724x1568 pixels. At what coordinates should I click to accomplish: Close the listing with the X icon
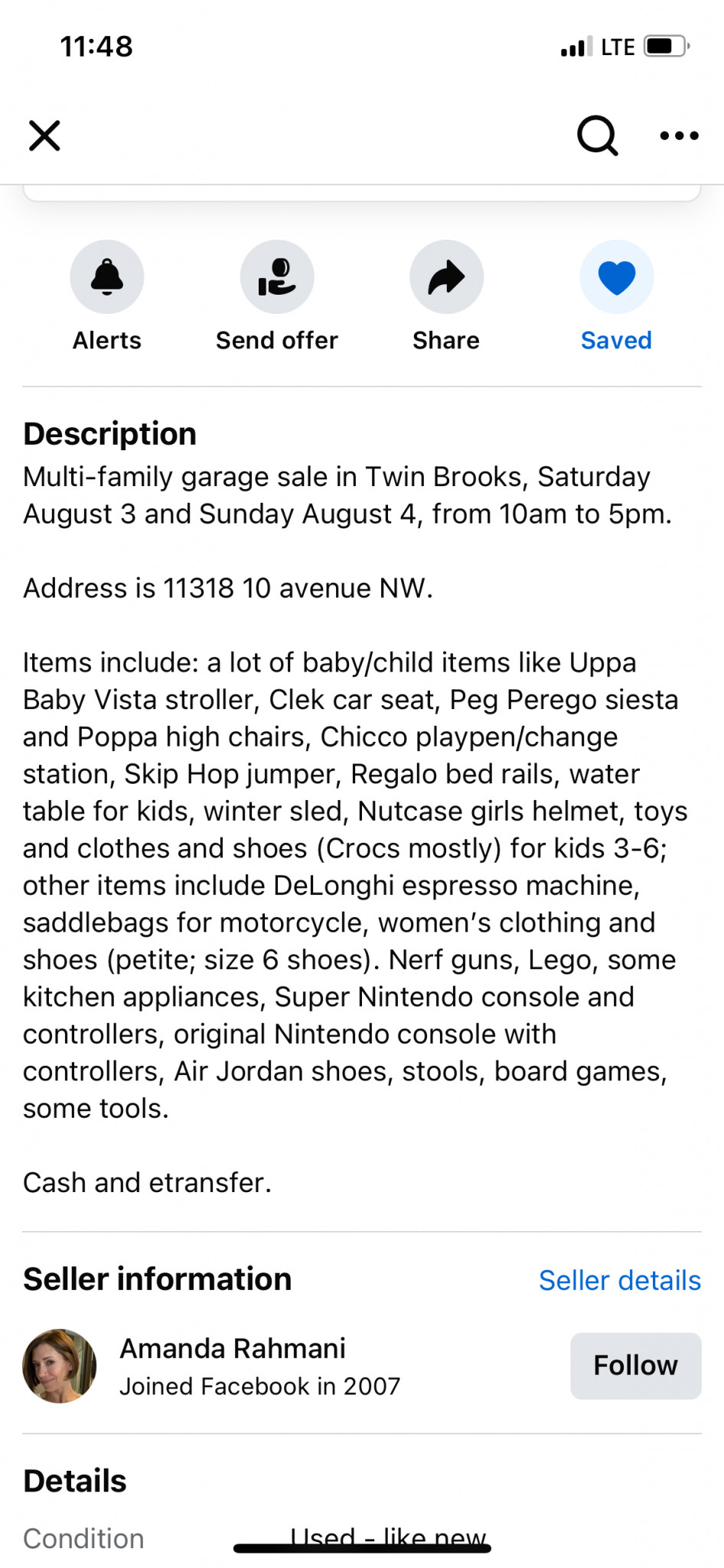[x=44, y=136]
